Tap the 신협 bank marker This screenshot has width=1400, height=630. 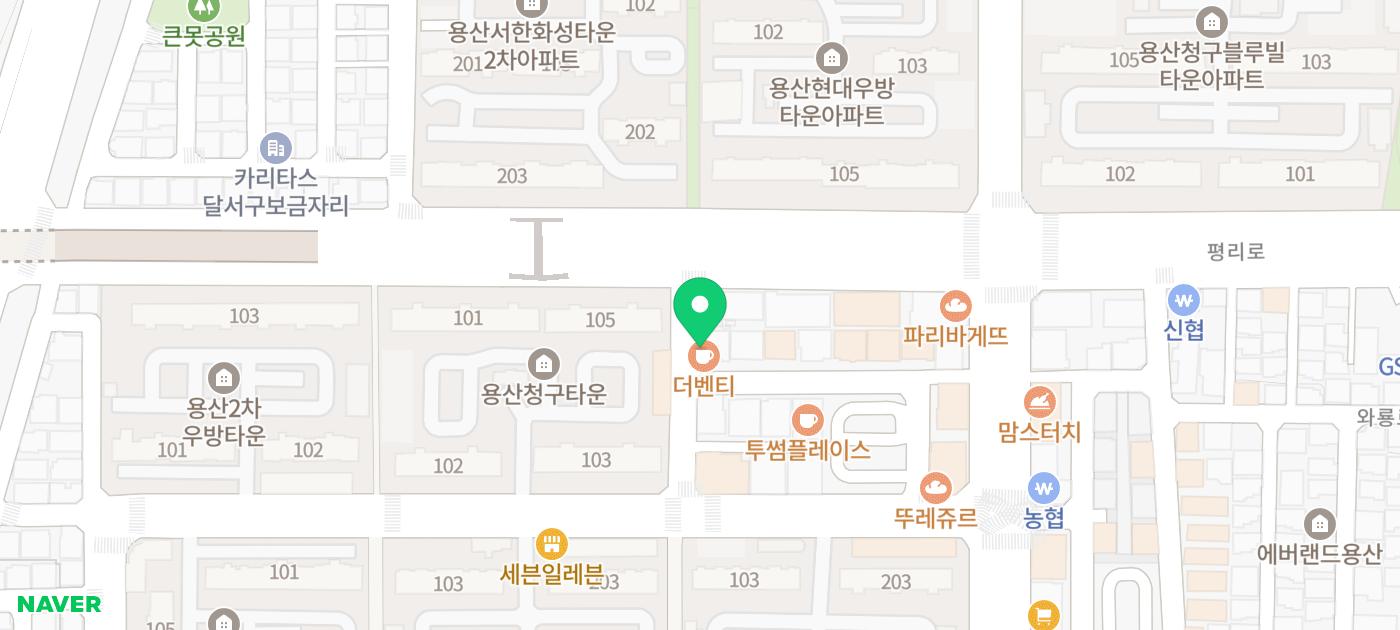click(x=1184, y=300)
